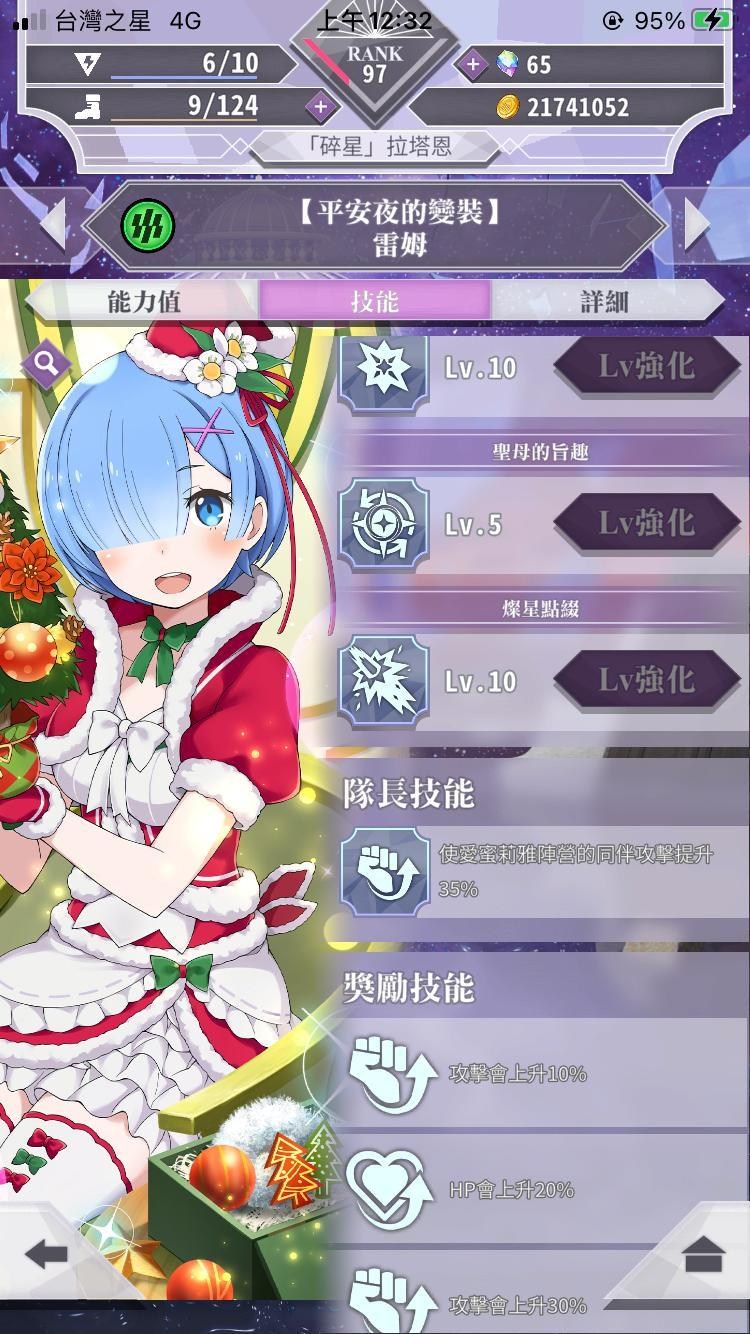
Task: Switch to the 能力值 tab
Action: tap(143, 301)
